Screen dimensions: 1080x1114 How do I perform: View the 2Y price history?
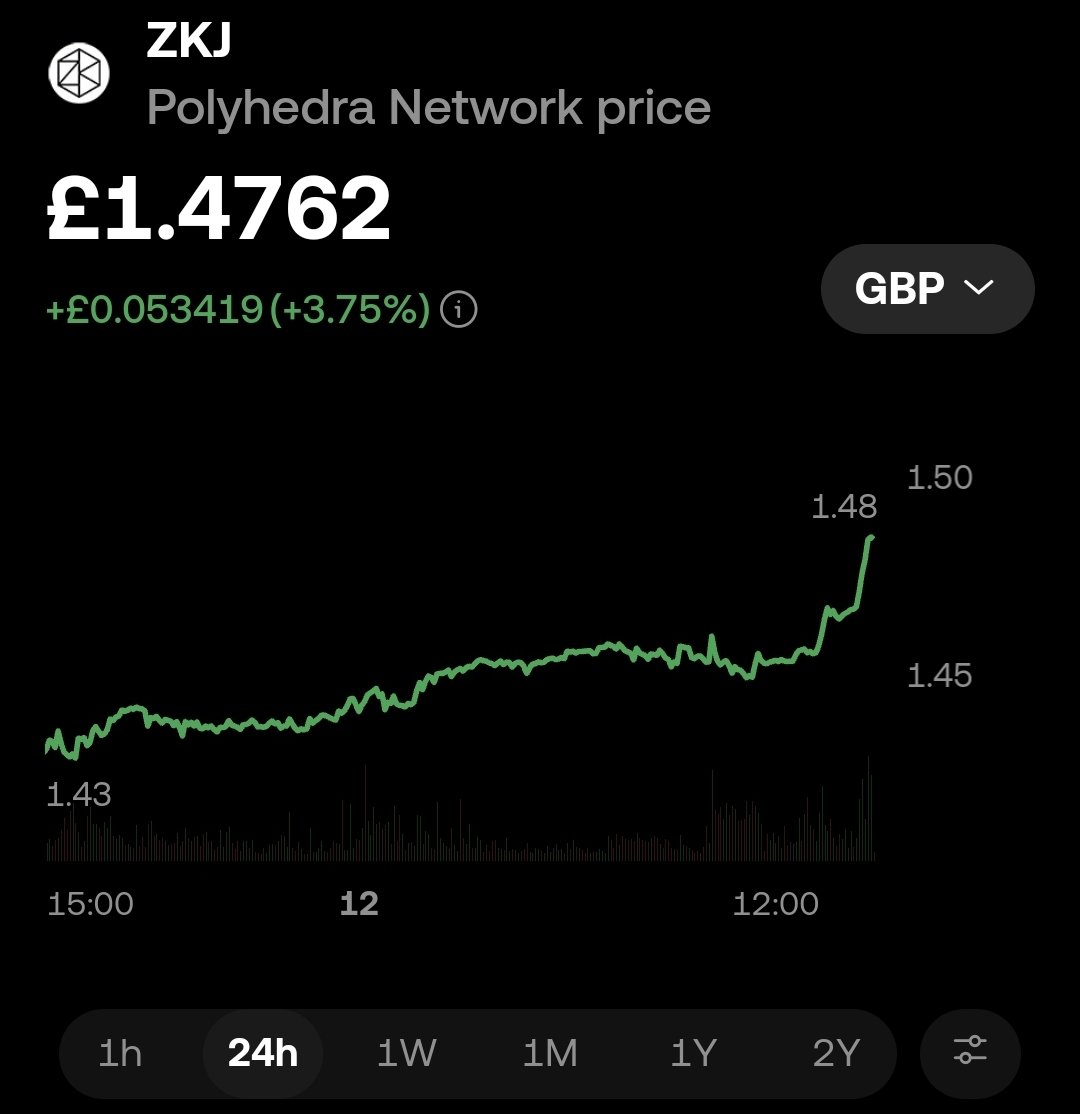click(836, 1053)
